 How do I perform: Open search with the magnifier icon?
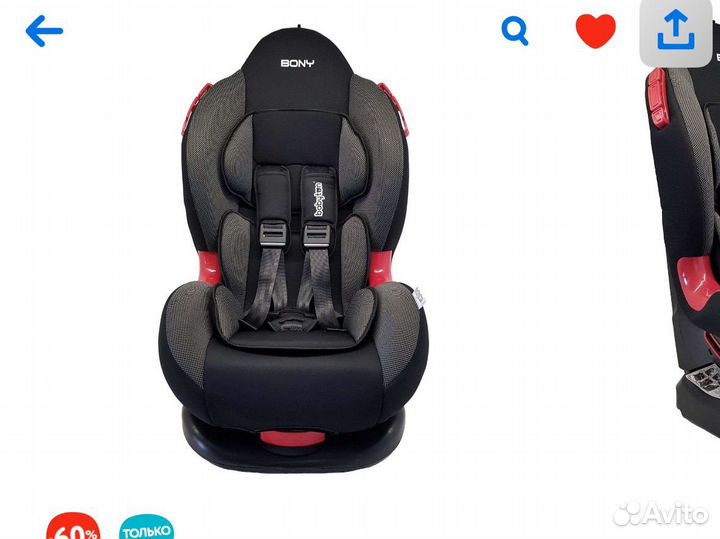tap(515, 32)
